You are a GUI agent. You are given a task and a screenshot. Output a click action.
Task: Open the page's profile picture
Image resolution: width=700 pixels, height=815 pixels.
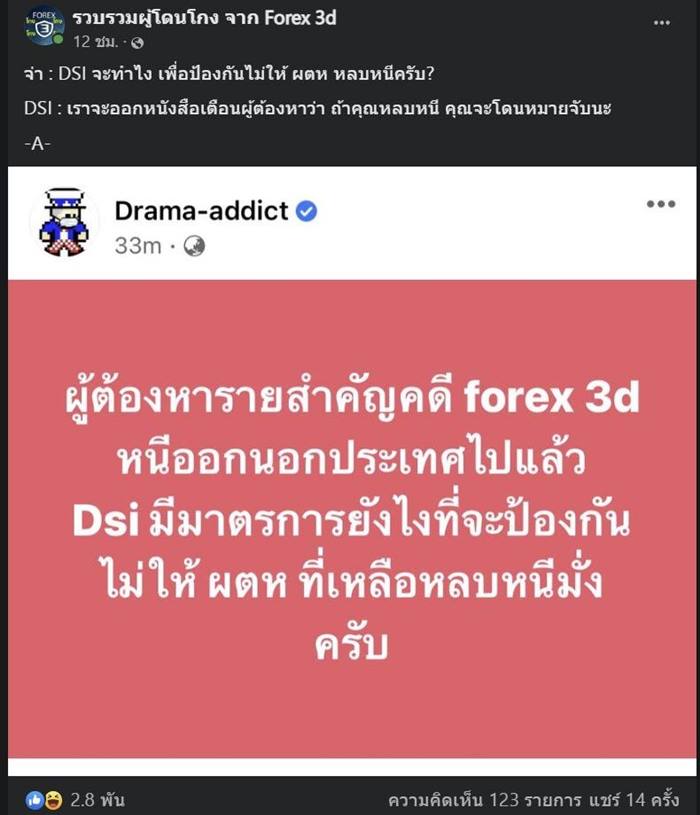[x=45, y=27]
